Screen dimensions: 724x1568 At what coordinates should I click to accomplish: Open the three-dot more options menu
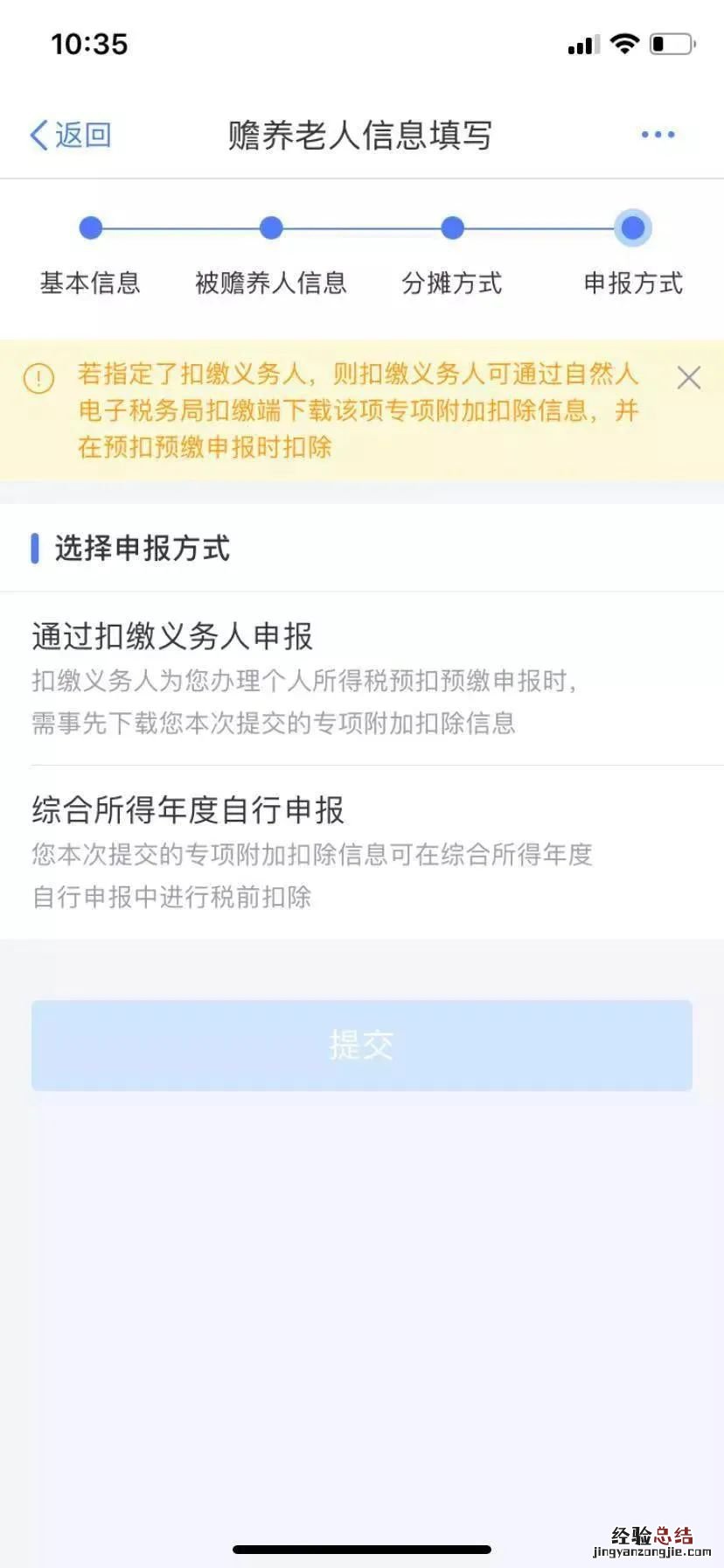click(x=658, y=135)
